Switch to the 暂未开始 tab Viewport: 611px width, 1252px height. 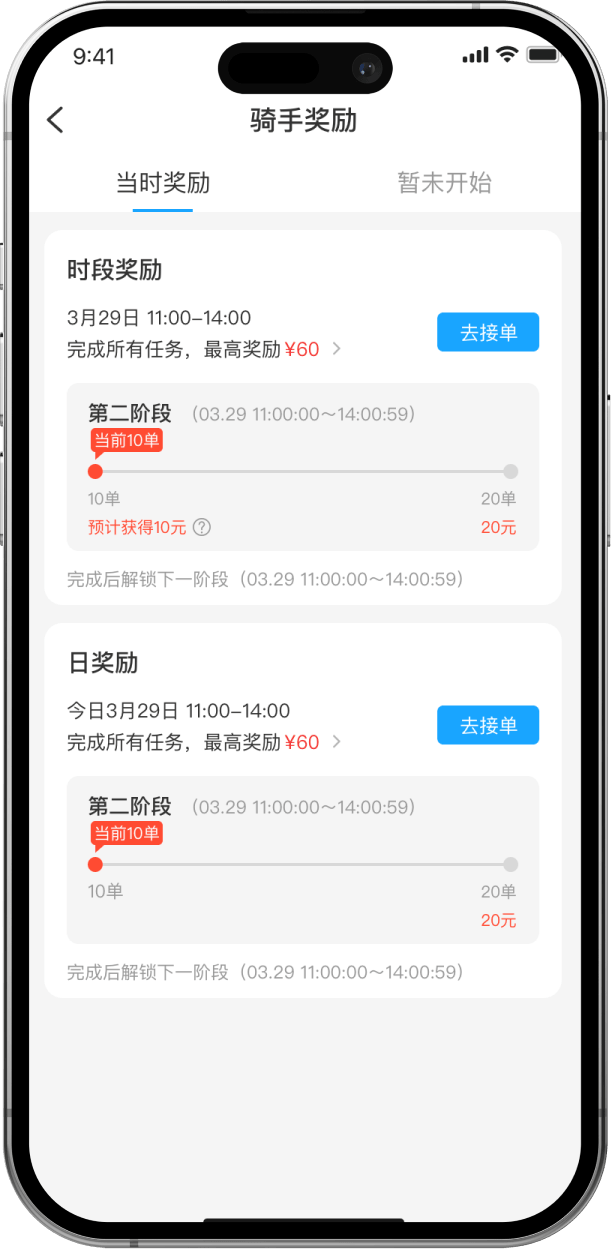coord(444,183)
